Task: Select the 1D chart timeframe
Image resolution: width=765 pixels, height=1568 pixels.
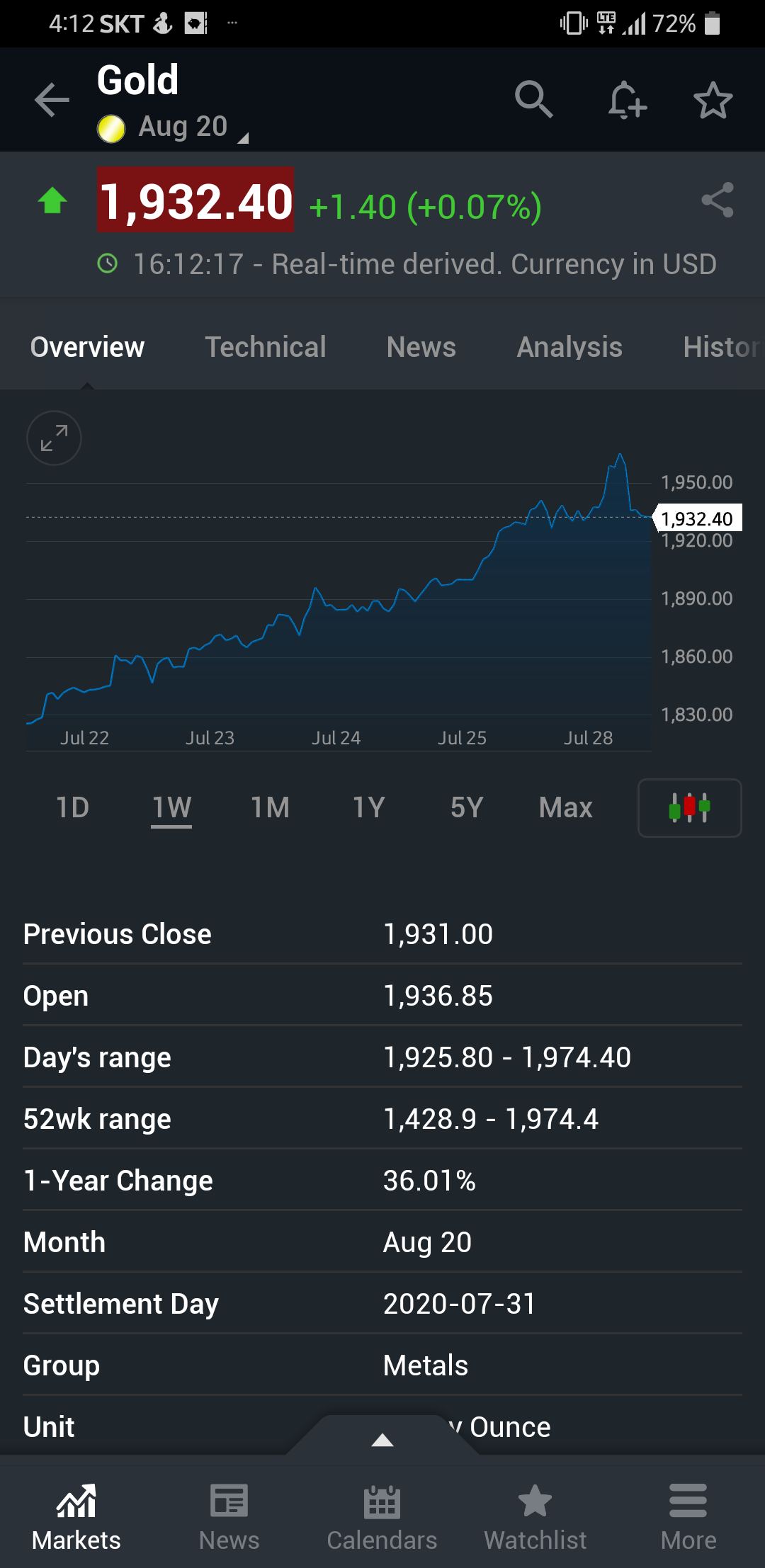Action: (x=73, y=807)
